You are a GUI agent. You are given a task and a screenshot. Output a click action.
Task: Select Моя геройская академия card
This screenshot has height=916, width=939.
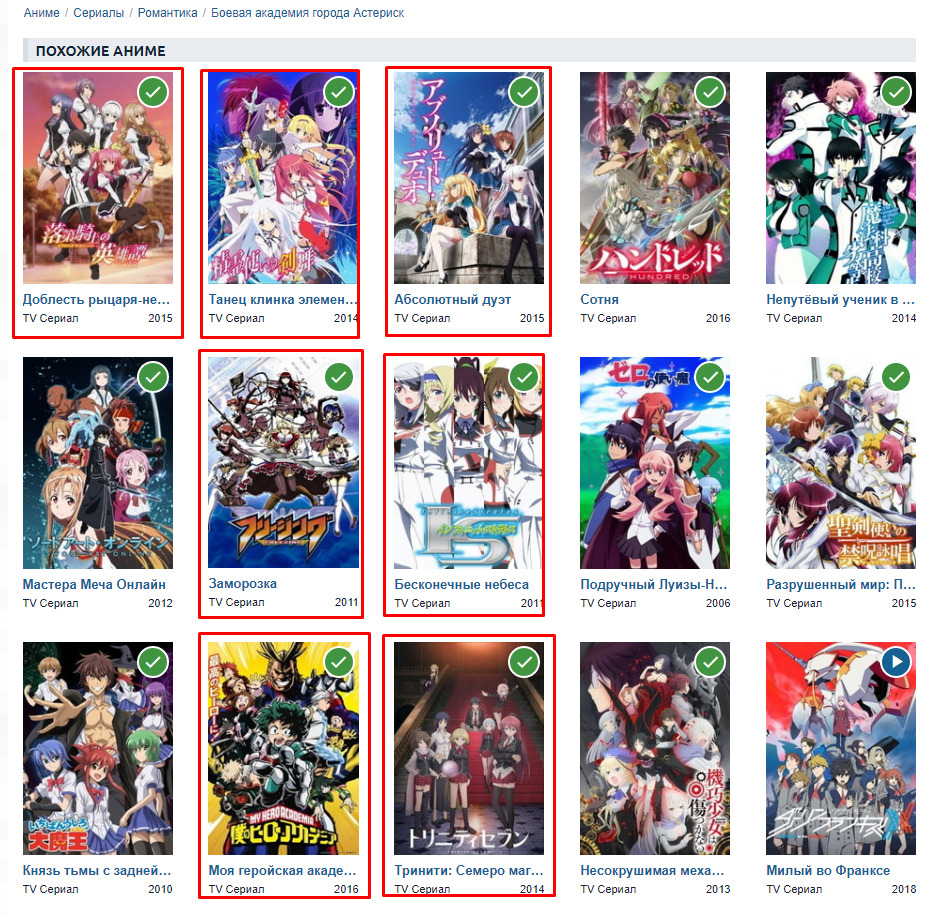(283, 748)
